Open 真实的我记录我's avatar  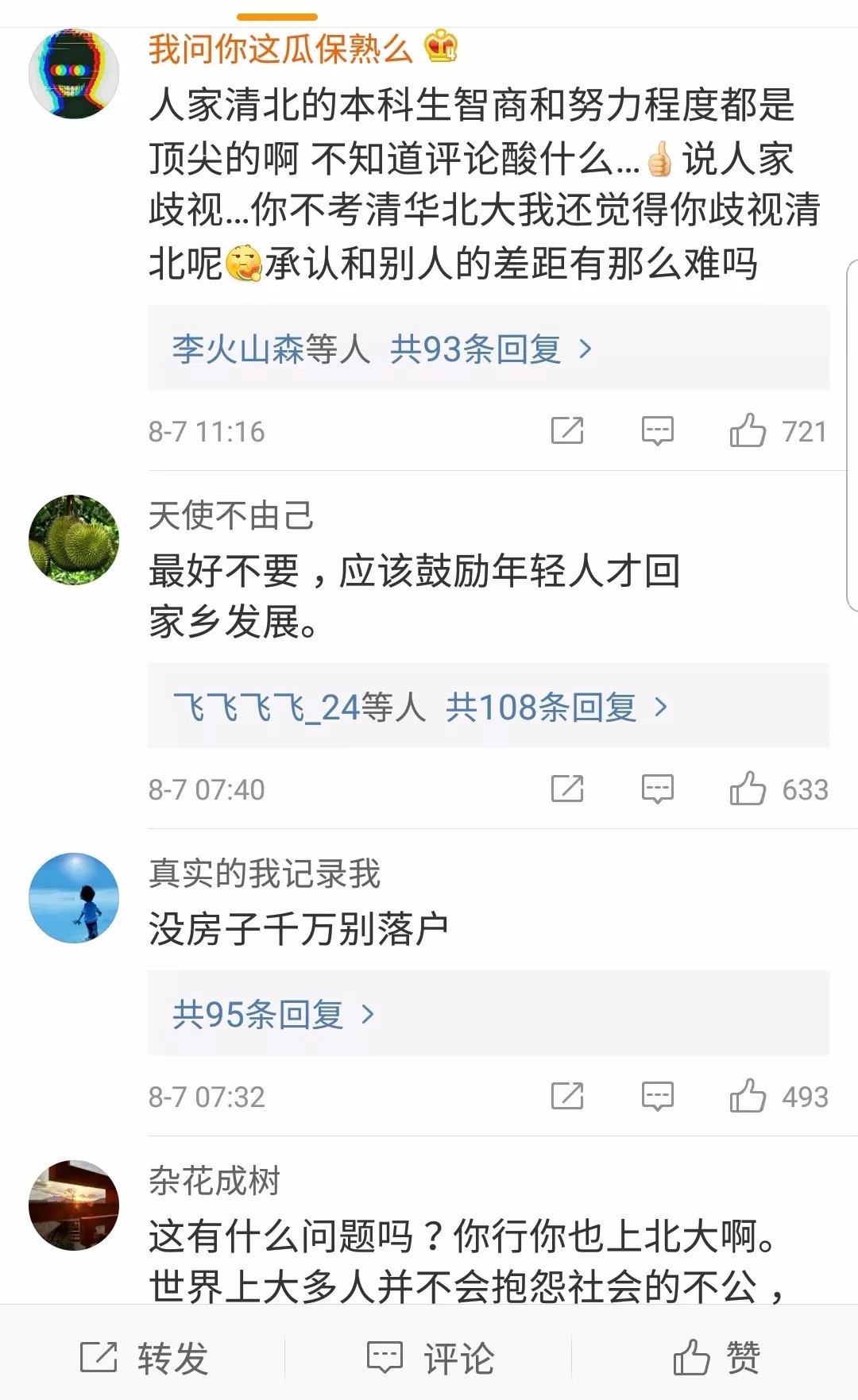(74, 898)
